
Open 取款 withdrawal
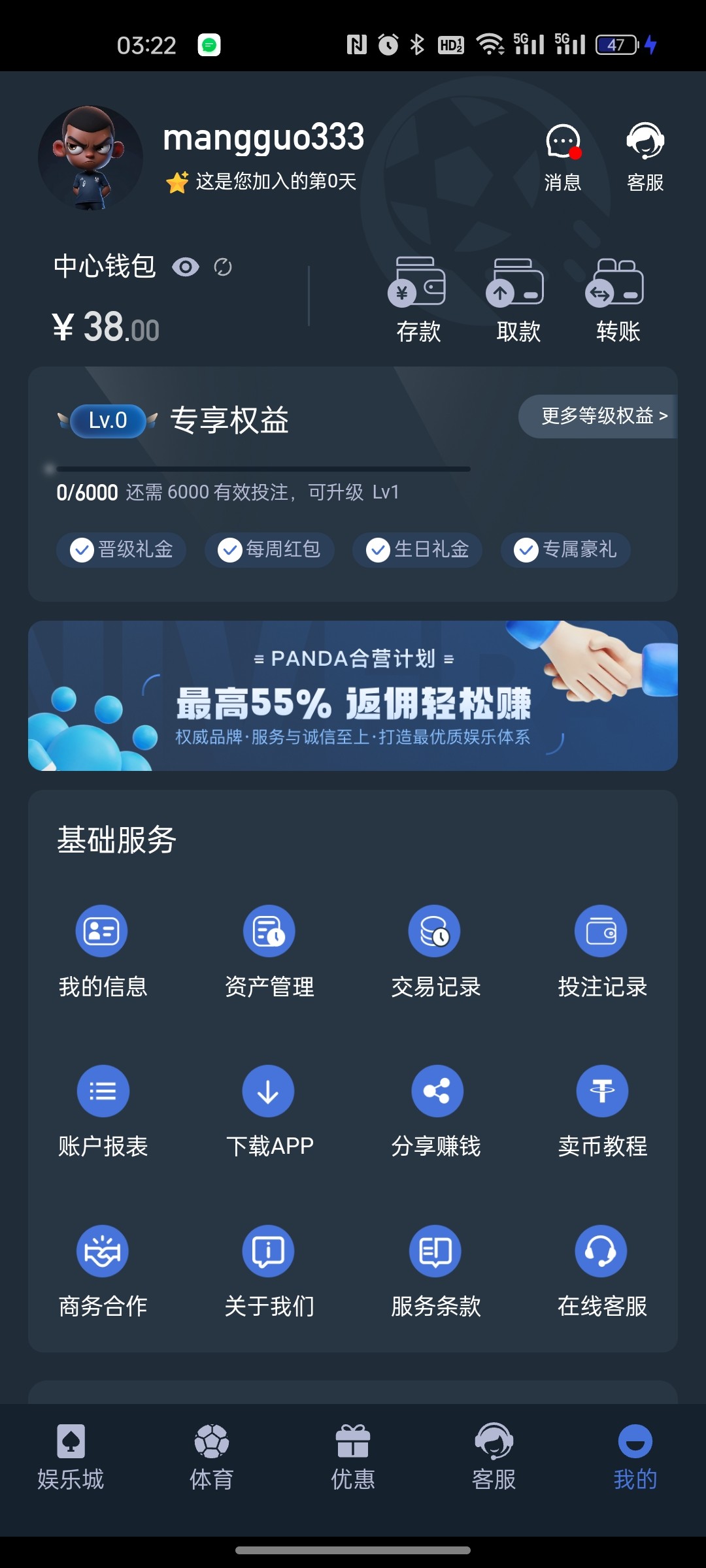coord(518,301)
